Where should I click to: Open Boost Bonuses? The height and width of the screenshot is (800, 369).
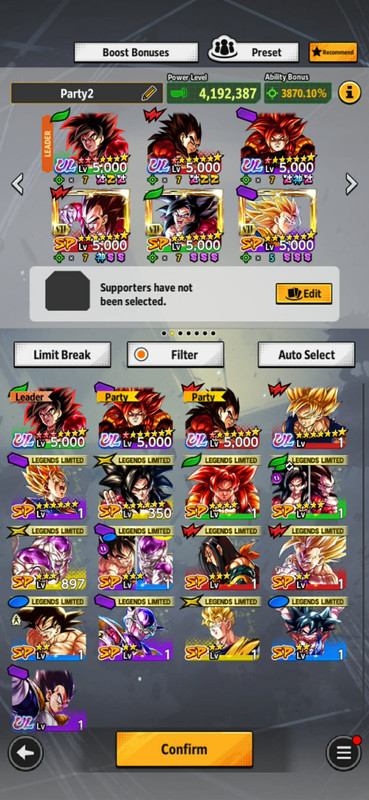click(136, 52)
